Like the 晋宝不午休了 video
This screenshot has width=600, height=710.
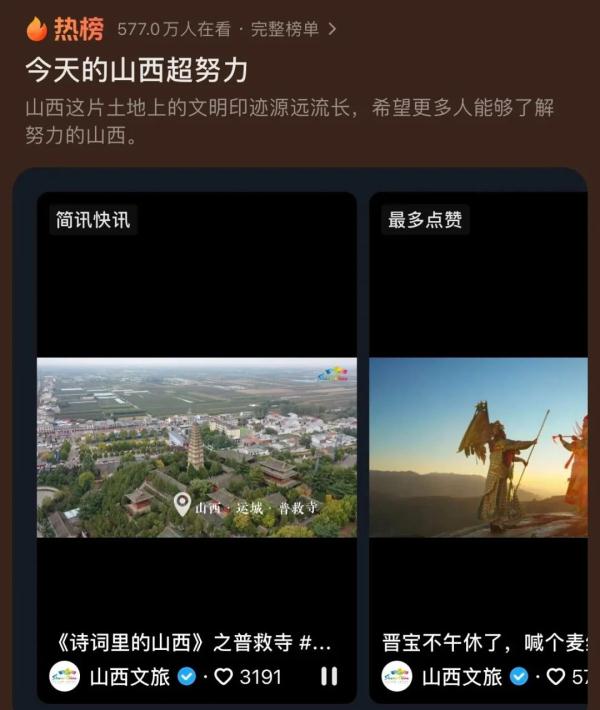(x=555, y=677)
